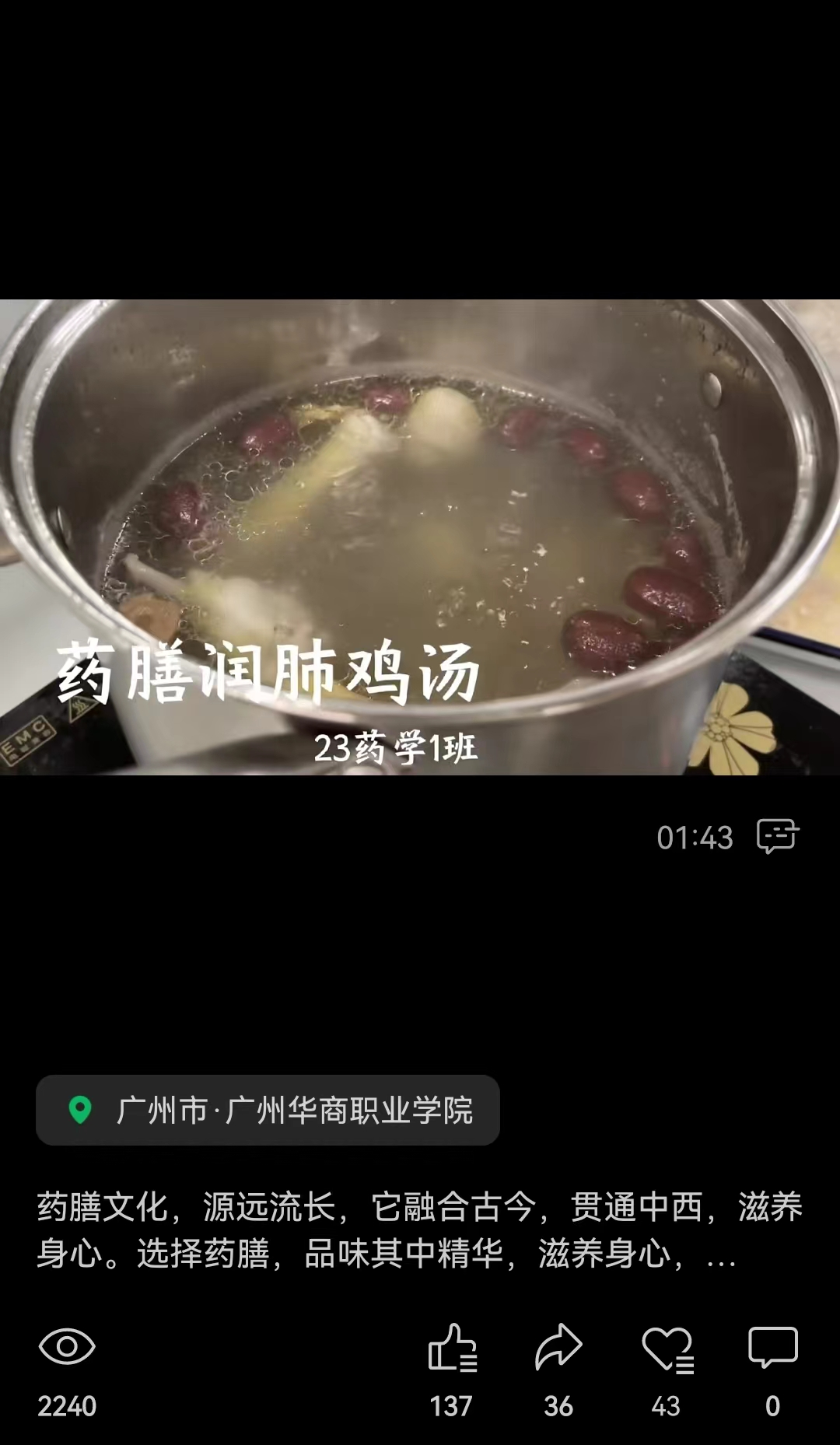Viewport: 840px width, 1445px height.
Task: Like the video with thumbs-up icon
Action: click(x=452, y=1349)
